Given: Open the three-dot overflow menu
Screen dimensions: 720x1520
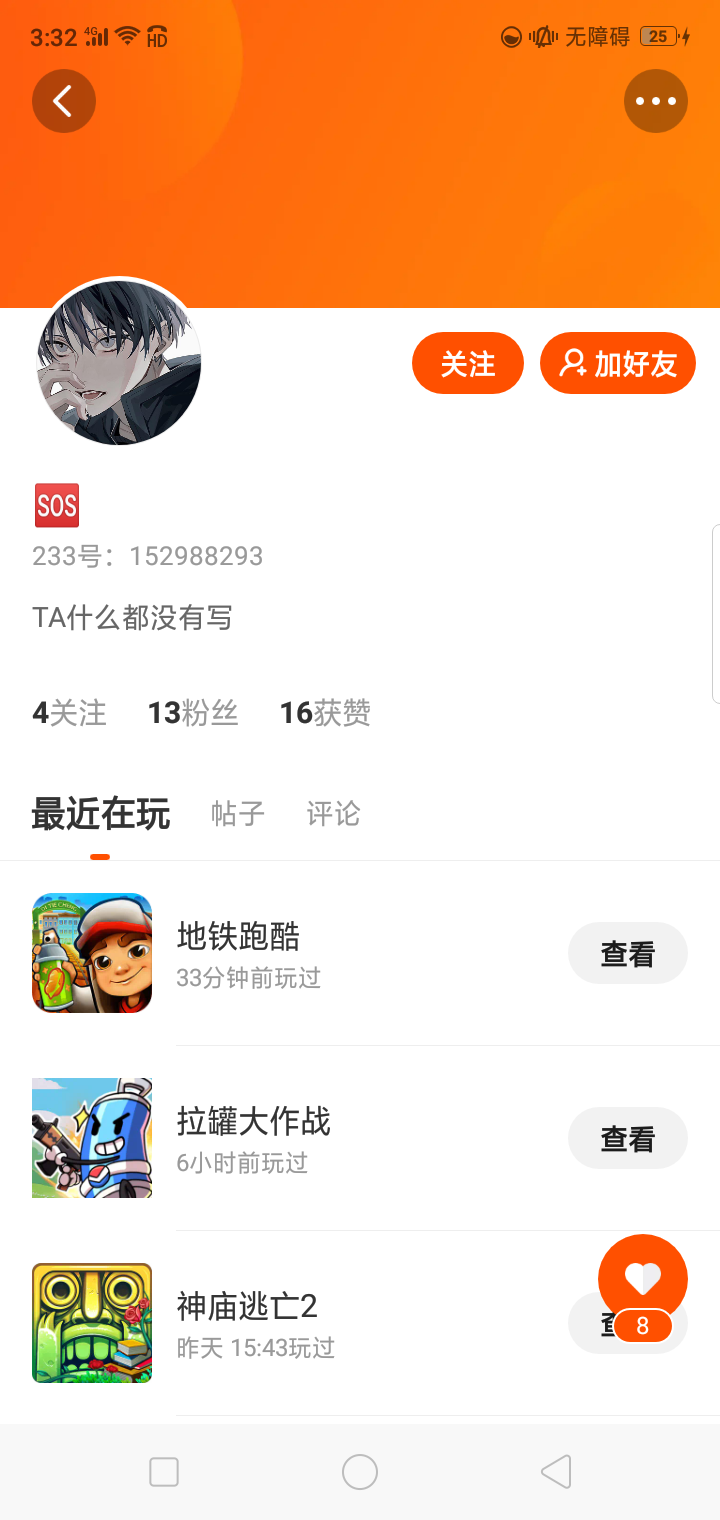Looking at the screenshot, I should pos(655,101).
